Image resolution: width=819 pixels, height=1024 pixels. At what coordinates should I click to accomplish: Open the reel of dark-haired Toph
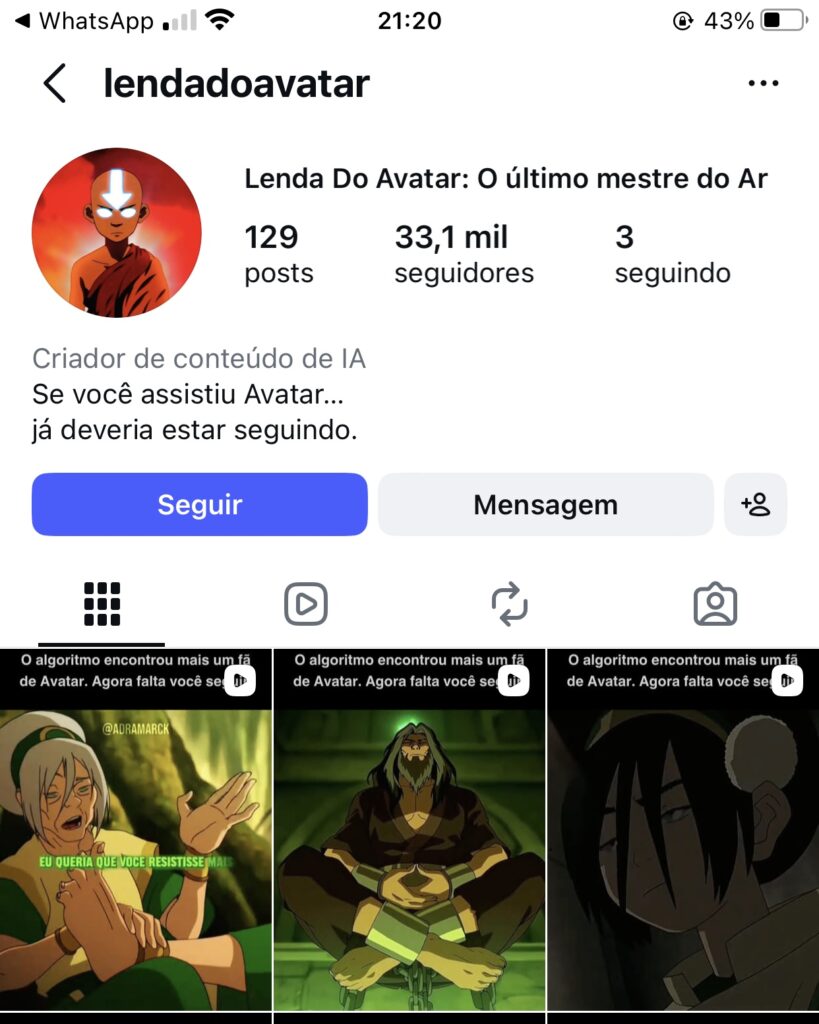click(683, 829)
